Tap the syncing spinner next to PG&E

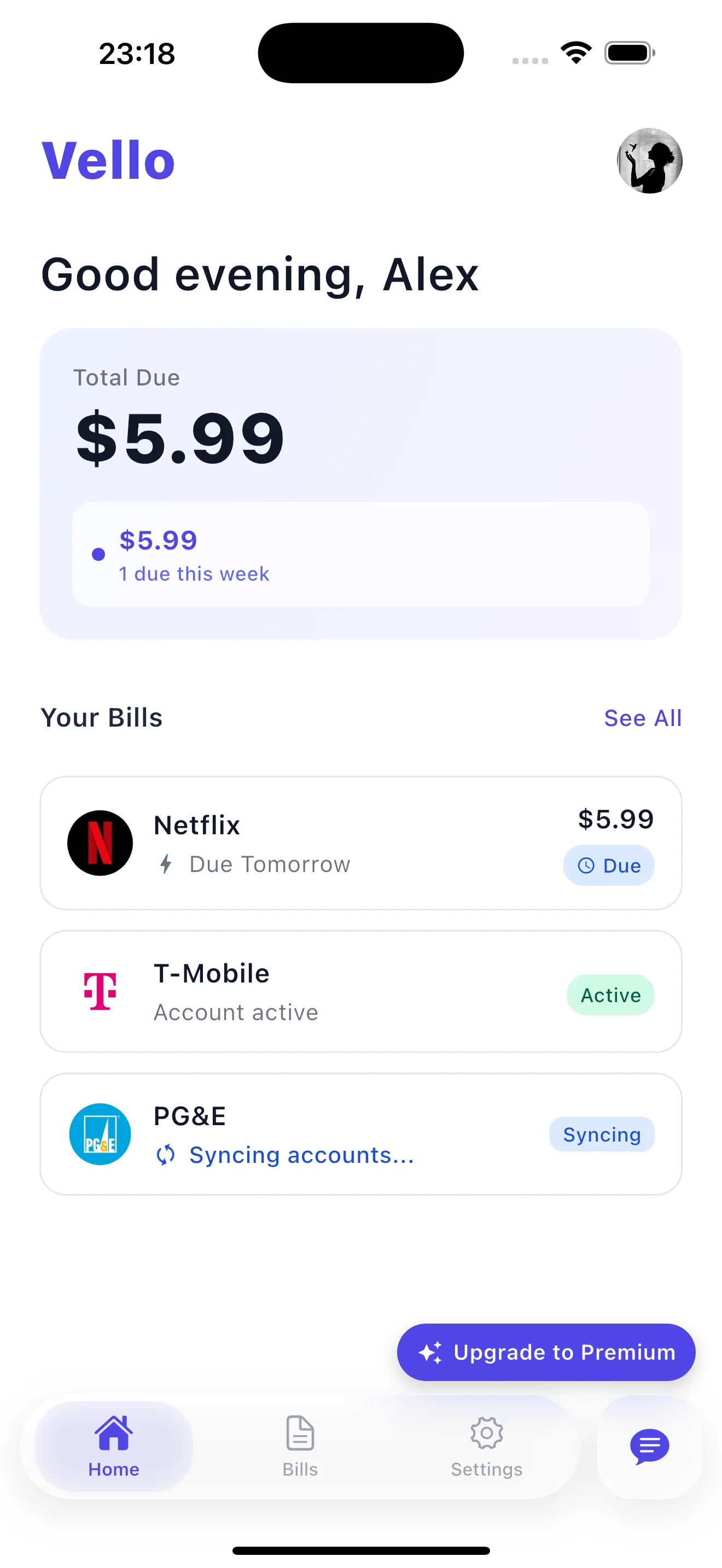coord(167,1154)
